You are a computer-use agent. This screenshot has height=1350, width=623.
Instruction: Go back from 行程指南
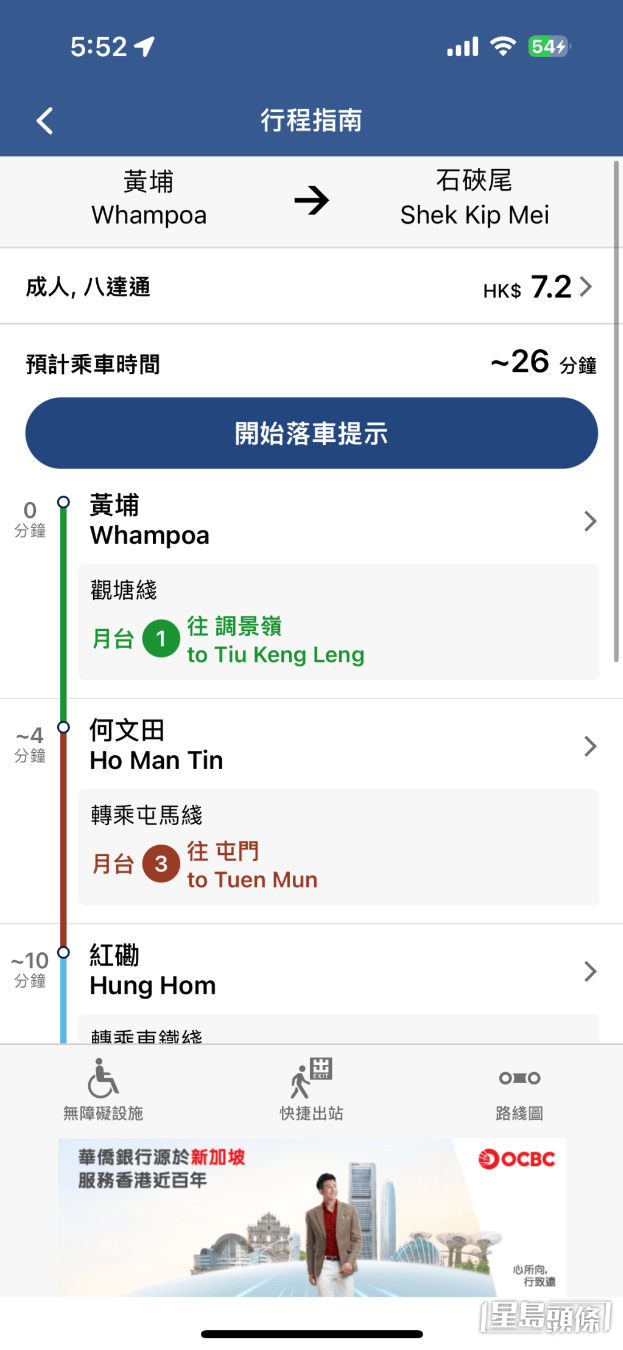(44, 121)
